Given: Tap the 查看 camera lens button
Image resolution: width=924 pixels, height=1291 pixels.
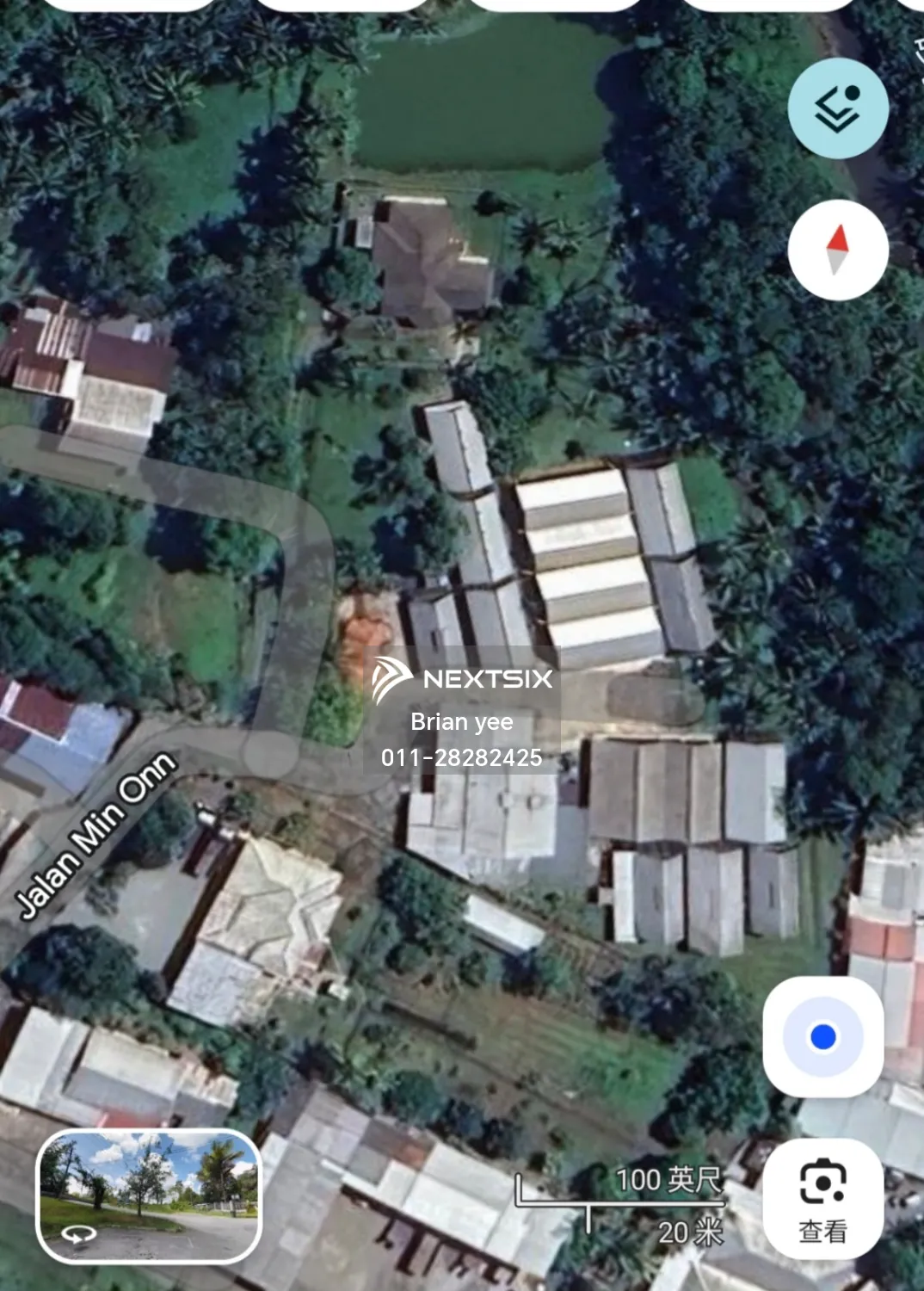Looking at the screenshot, I should click(822, 1199).
